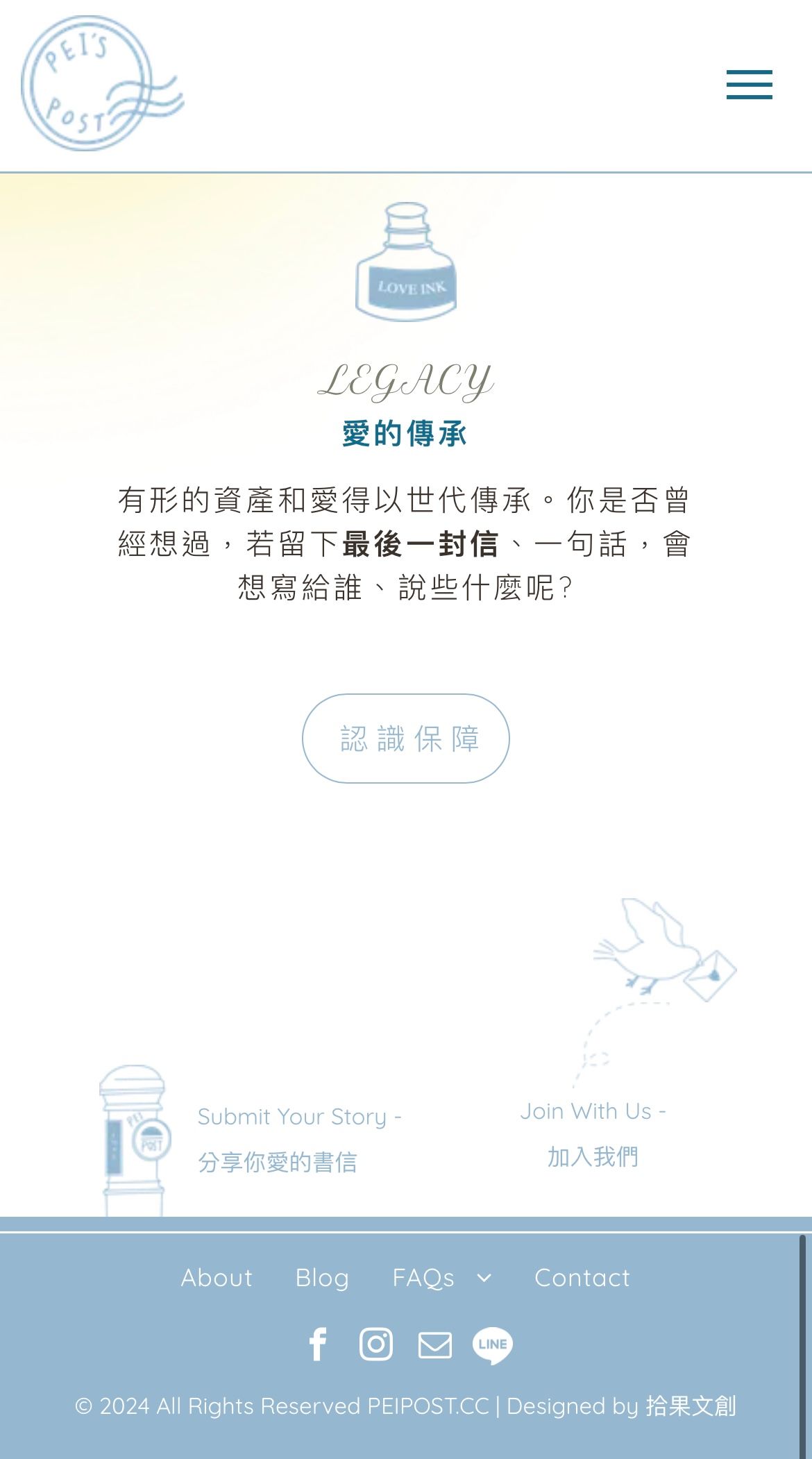
Task: Send an email via envelope icon
Action: (x=435, y=1345)
